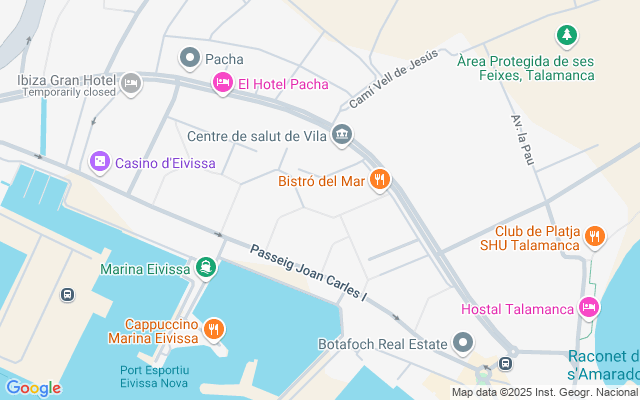
Task: Select the El Hotel Pacha pin
Action: pos(223,84)
